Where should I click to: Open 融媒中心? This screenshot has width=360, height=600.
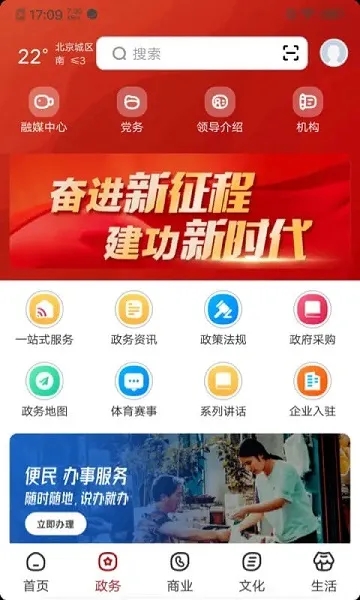44,111
